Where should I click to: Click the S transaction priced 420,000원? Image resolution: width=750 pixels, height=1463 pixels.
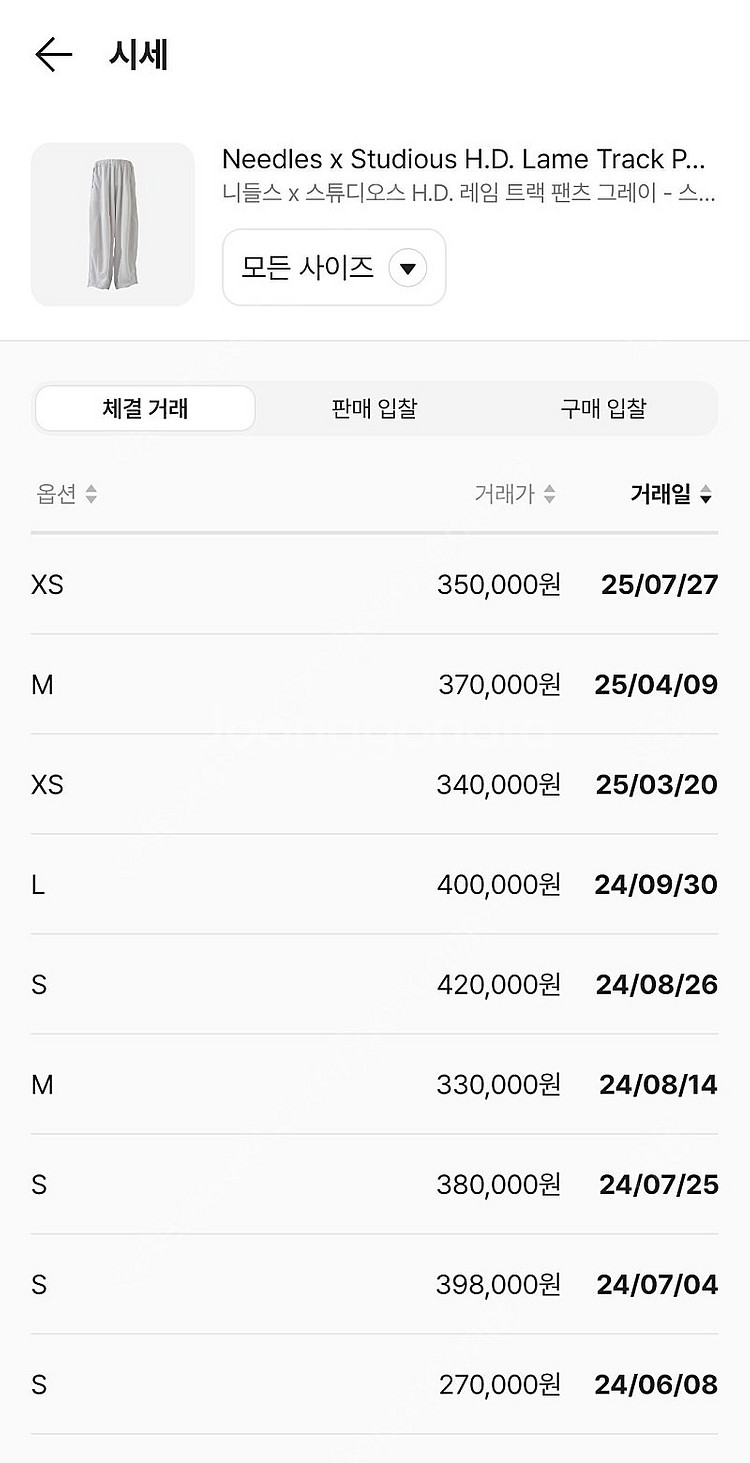(375, 984)
